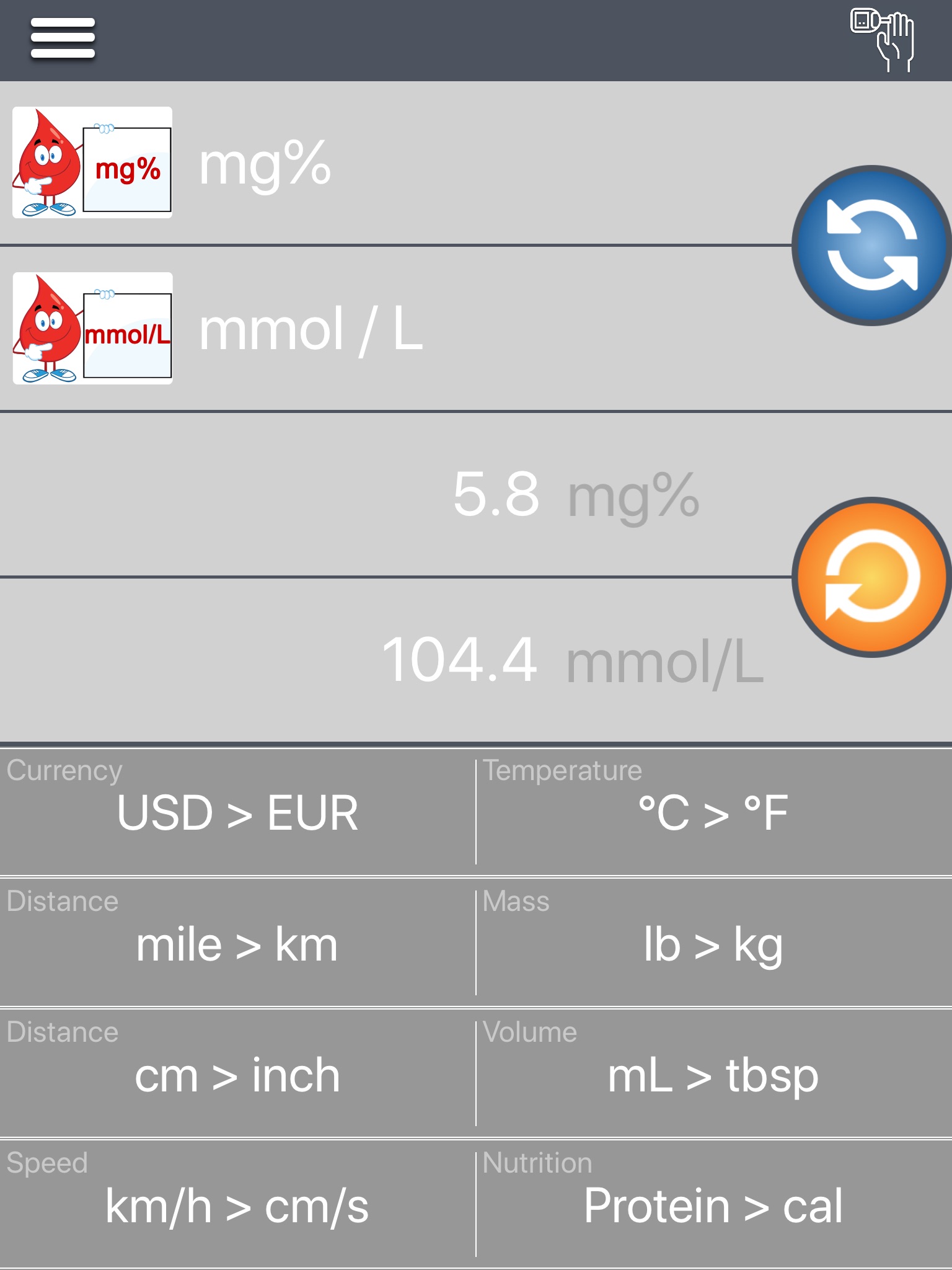Open the °C > °F temperature converter
This screenshot has width=952, height=1270.
point(713,812)
